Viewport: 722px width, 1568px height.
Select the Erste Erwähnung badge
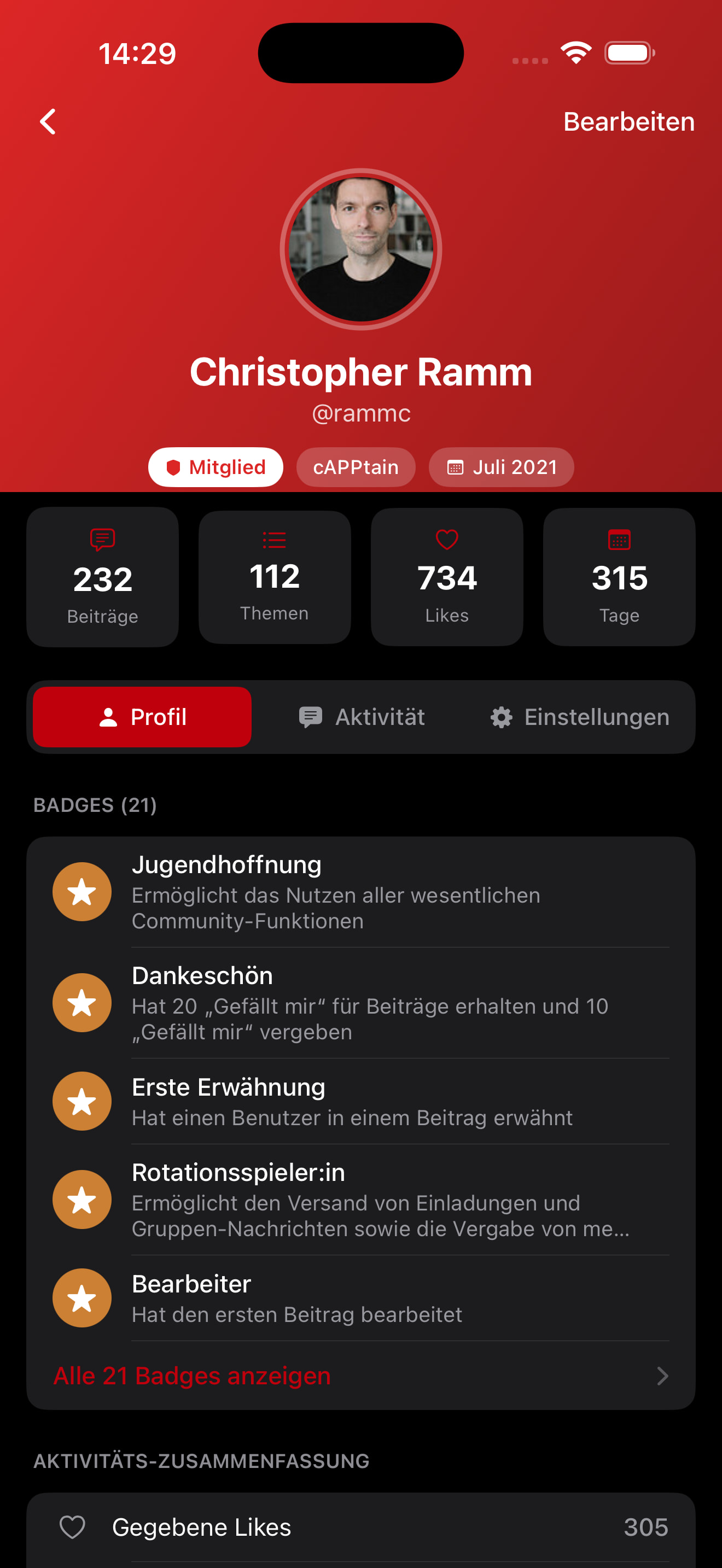click(x=360, y=1101)
